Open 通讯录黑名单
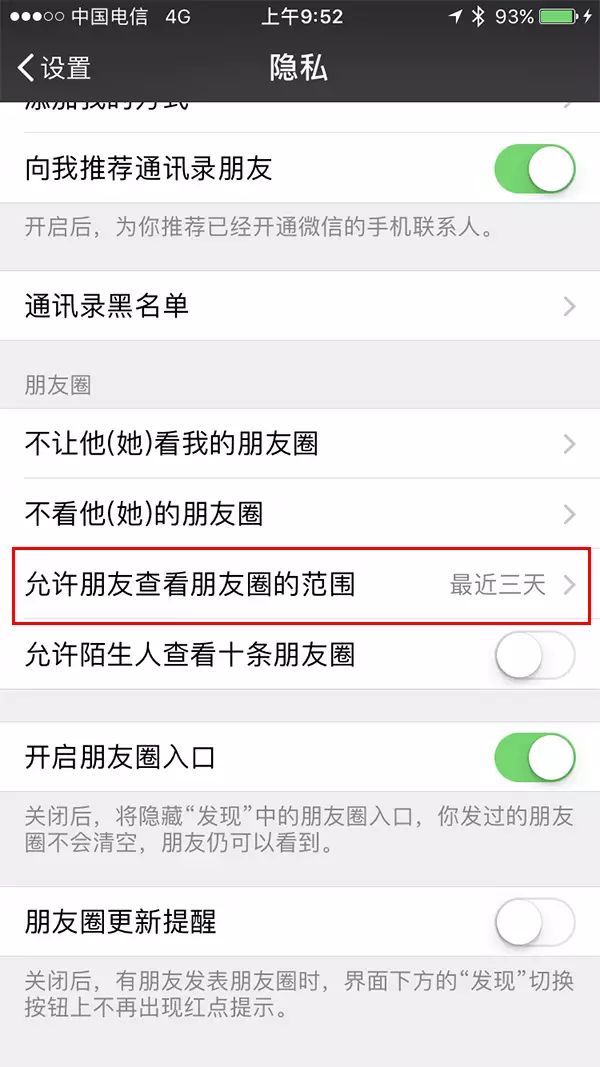The width and height of the screenshot is (600, 1067). pyautogui.click(x=300, y=306)
